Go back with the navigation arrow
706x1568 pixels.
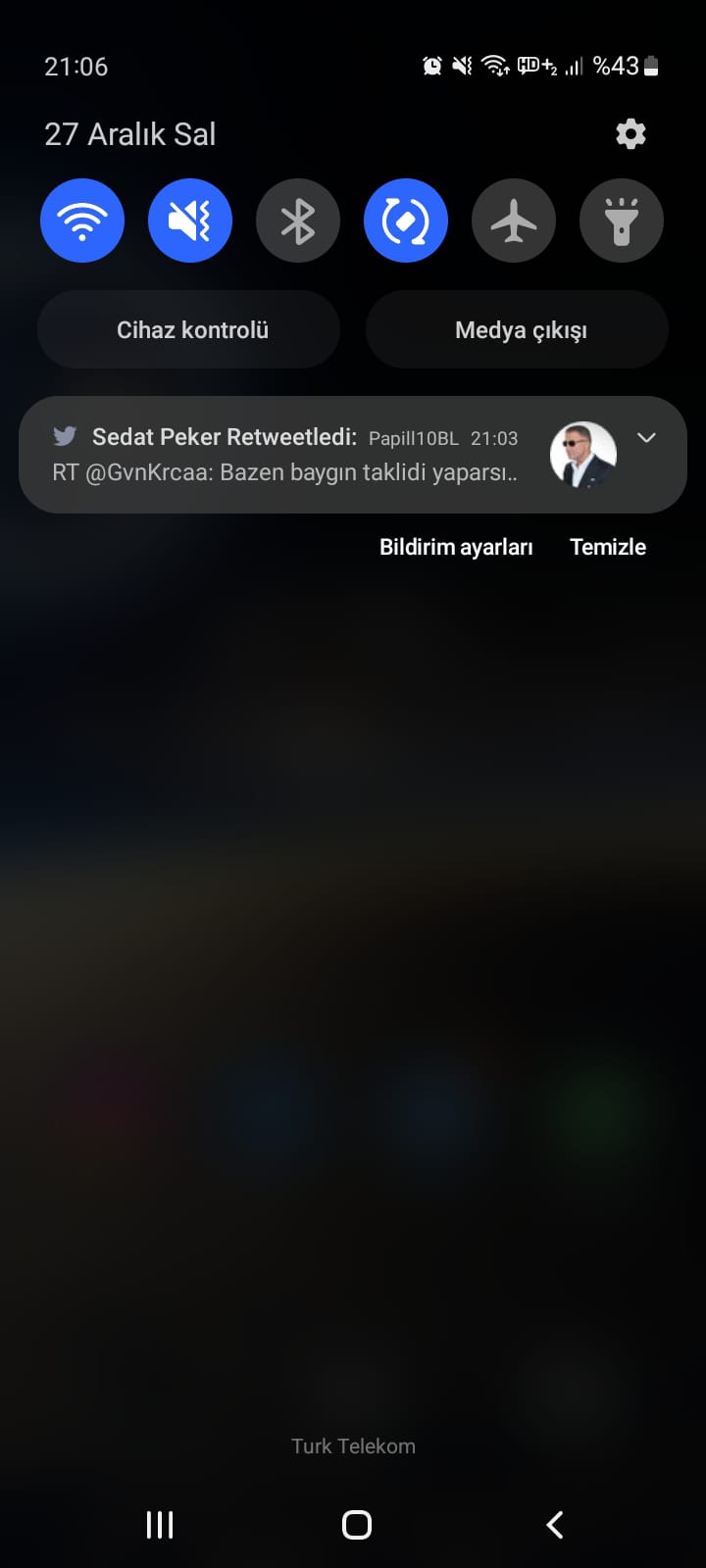pyautogui.click(x=555, y=1524)
